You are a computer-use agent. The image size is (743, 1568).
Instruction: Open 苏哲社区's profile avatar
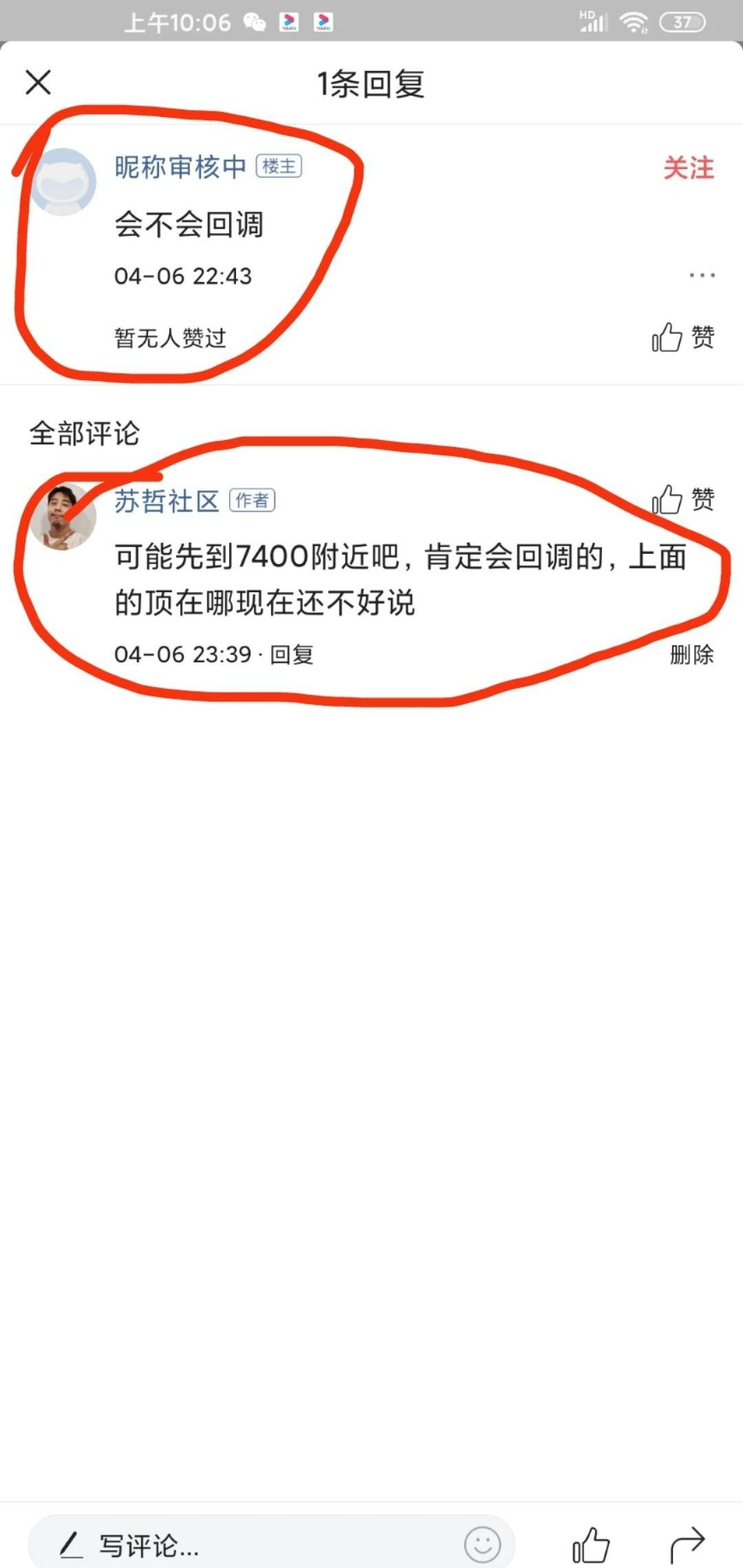(x=63, y=517)
